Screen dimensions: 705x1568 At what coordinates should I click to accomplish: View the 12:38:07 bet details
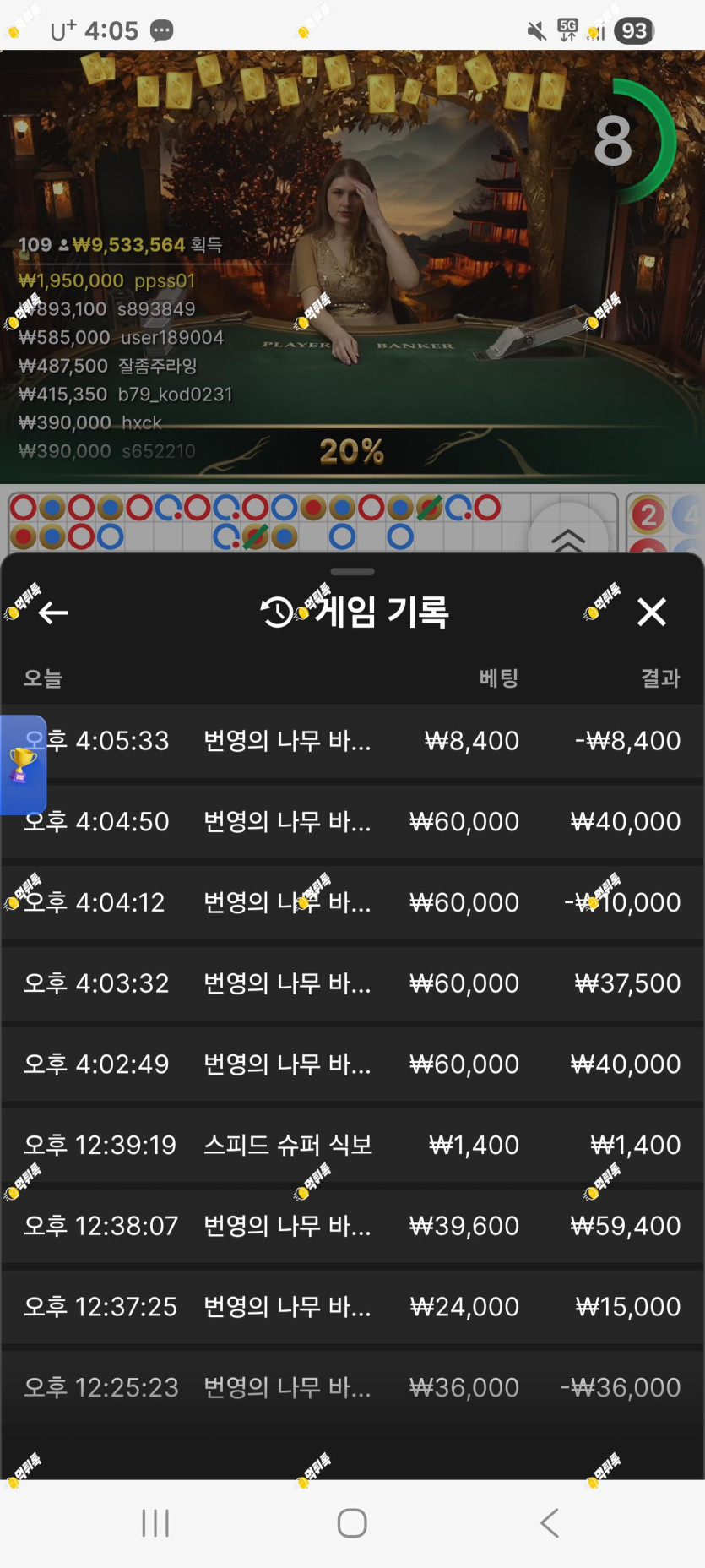coord(353,1226)
